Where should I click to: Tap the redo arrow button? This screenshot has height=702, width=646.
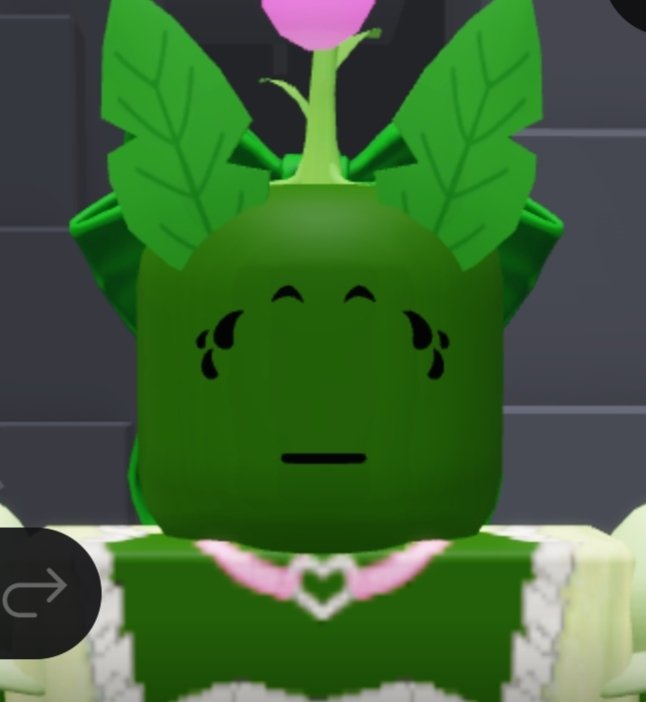(x=36, y=592)
